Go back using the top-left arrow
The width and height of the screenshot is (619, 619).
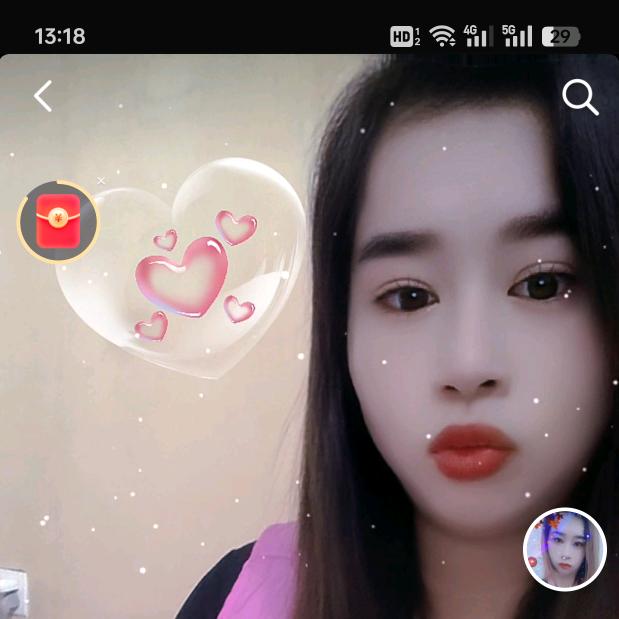tap(43, 96)
